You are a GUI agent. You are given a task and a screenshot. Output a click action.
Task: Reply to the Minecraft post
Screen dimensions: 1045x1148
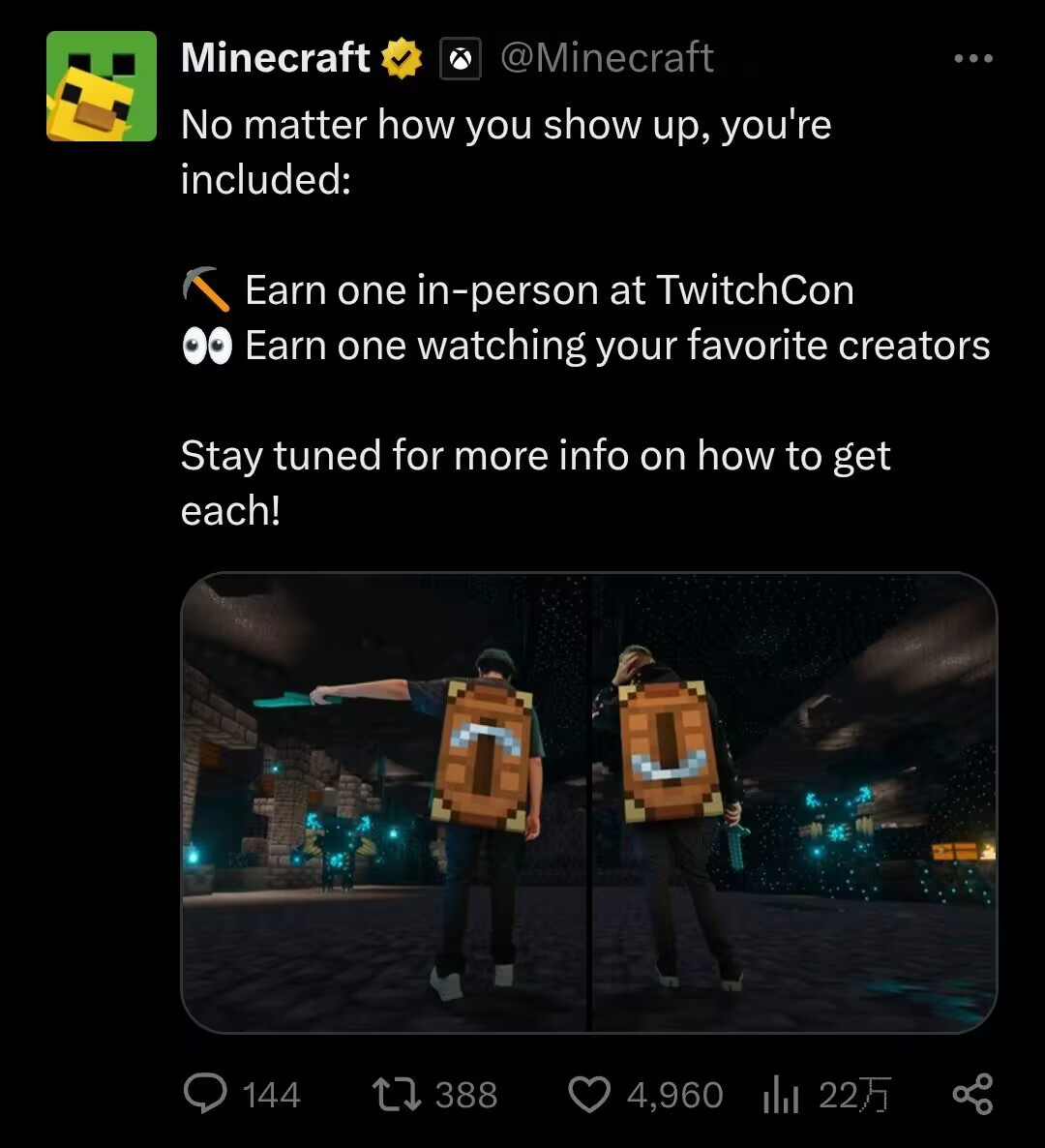coord(204,1094)
